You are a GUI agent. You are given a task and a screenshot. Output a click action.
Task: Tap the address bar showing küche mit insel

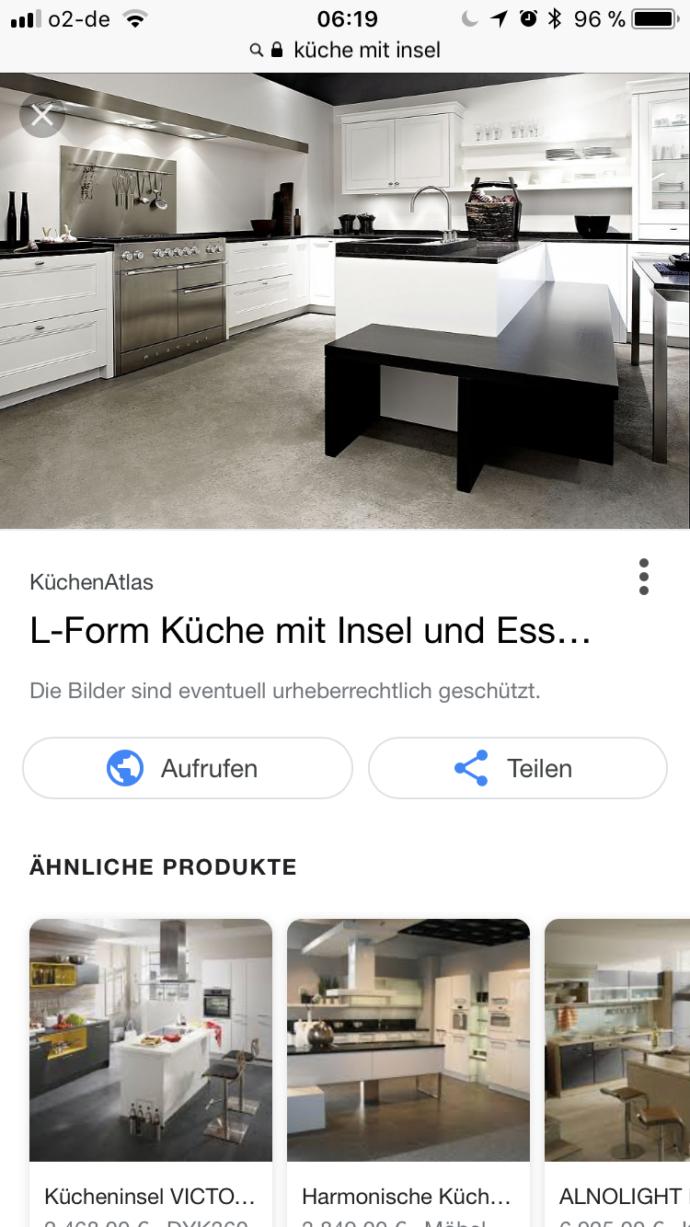click(345, 49)
